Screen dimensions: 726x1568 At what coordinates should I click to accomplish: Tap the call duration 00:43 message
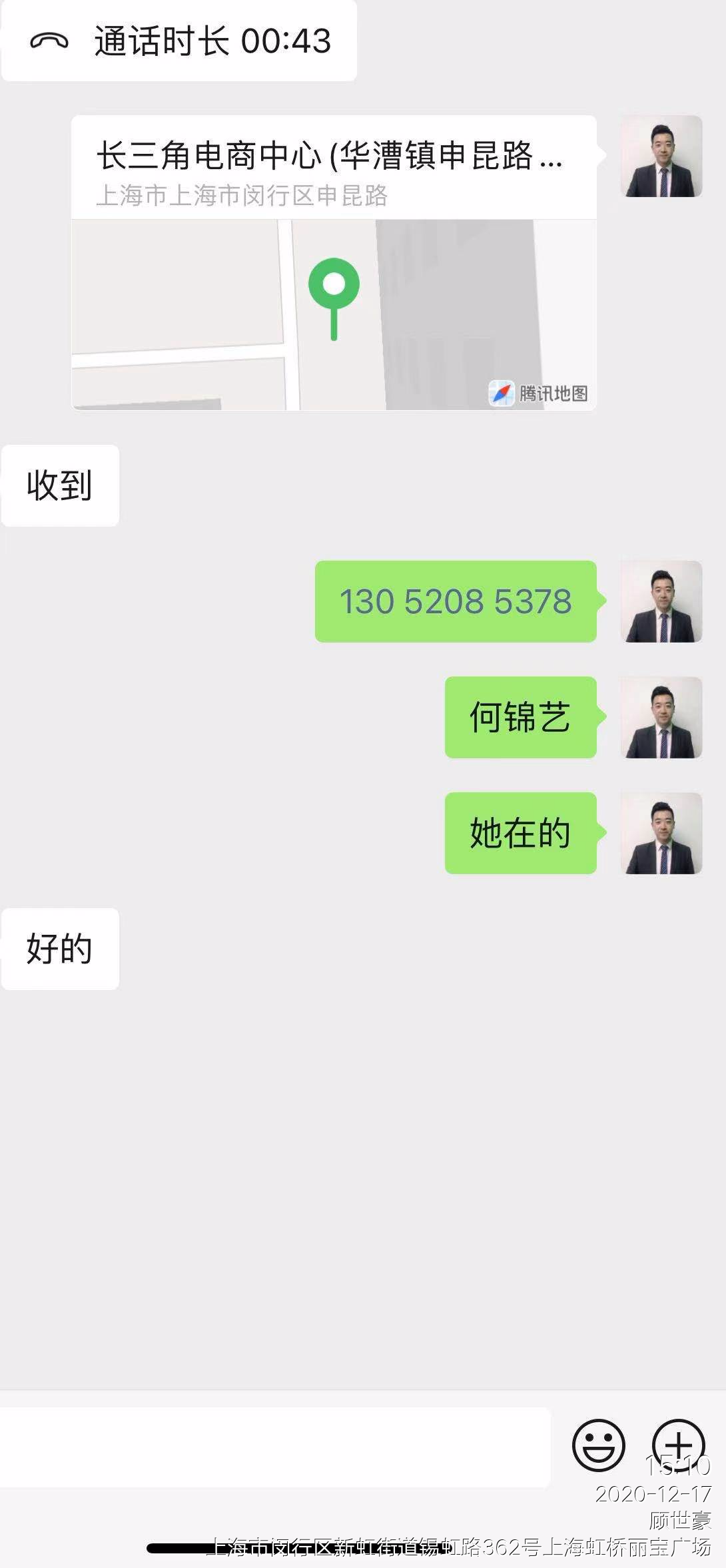[x=179, y=41]
